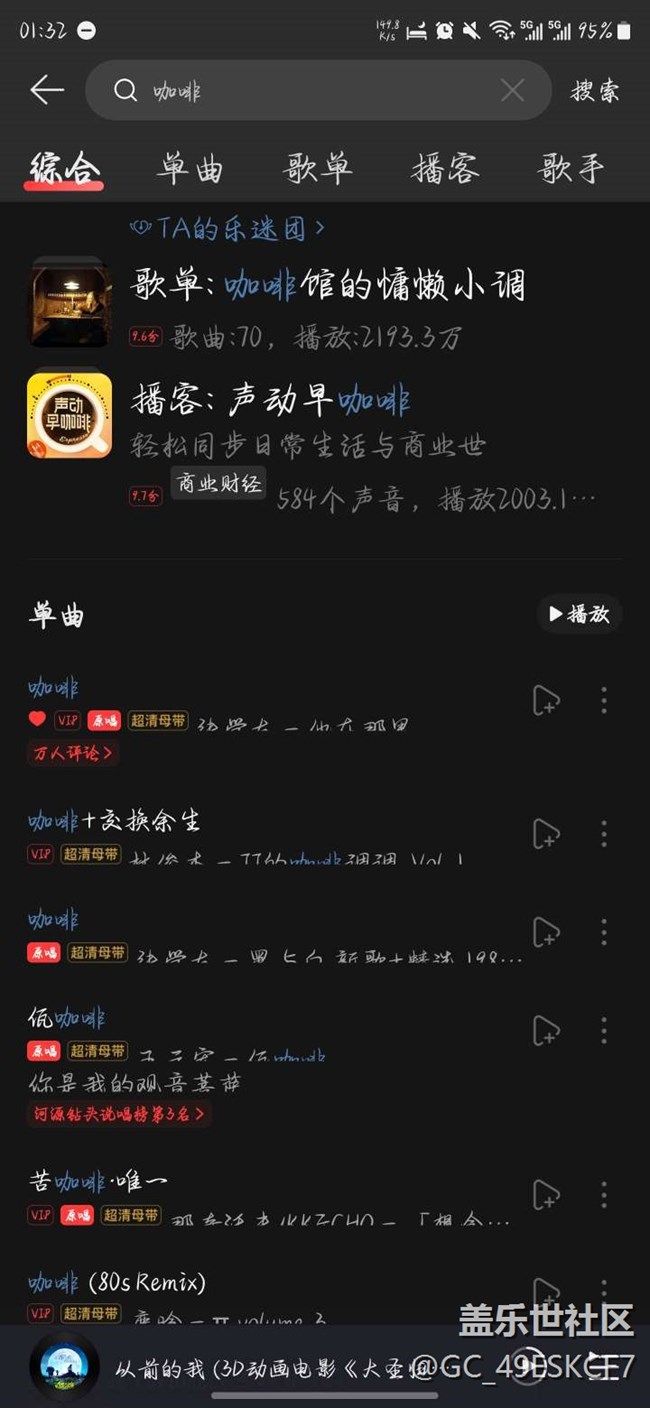650x1408 pixels.
Task: Switch to the 歌单 tab
Action: [318, 169]
